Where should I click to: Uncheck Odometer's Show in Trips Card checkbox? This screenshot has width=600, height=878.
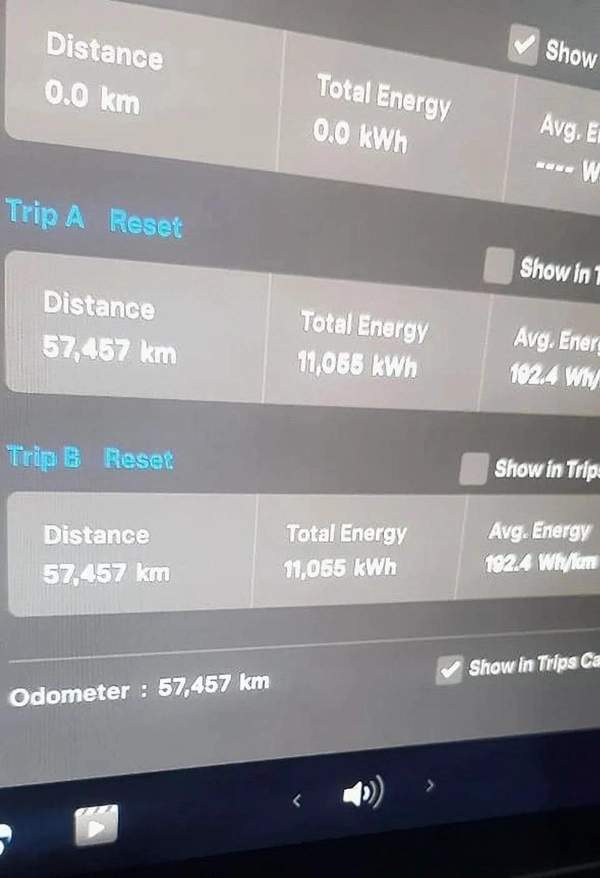pyautogui.click(x=450, y=669)
